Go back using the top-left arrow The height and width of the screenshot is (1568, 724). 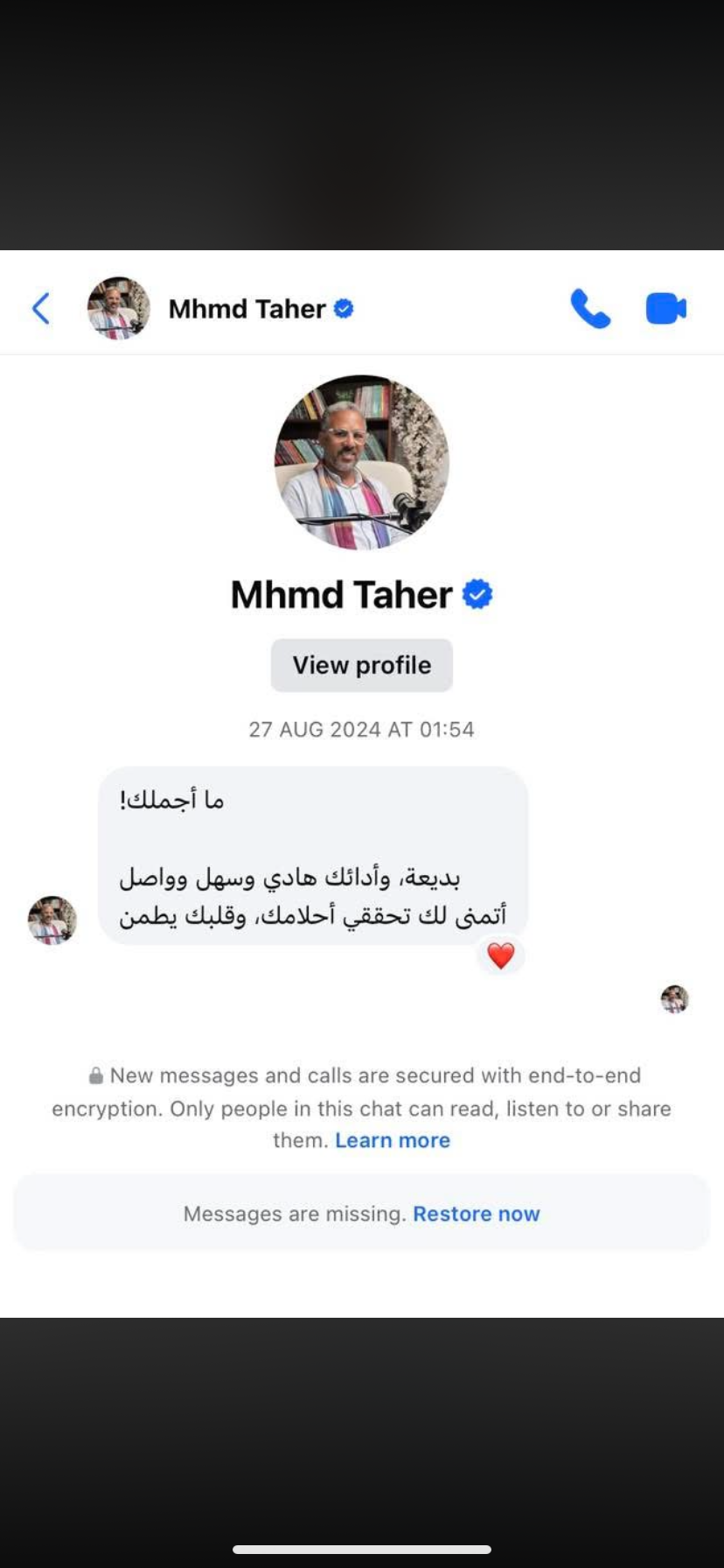click(41, 308)
